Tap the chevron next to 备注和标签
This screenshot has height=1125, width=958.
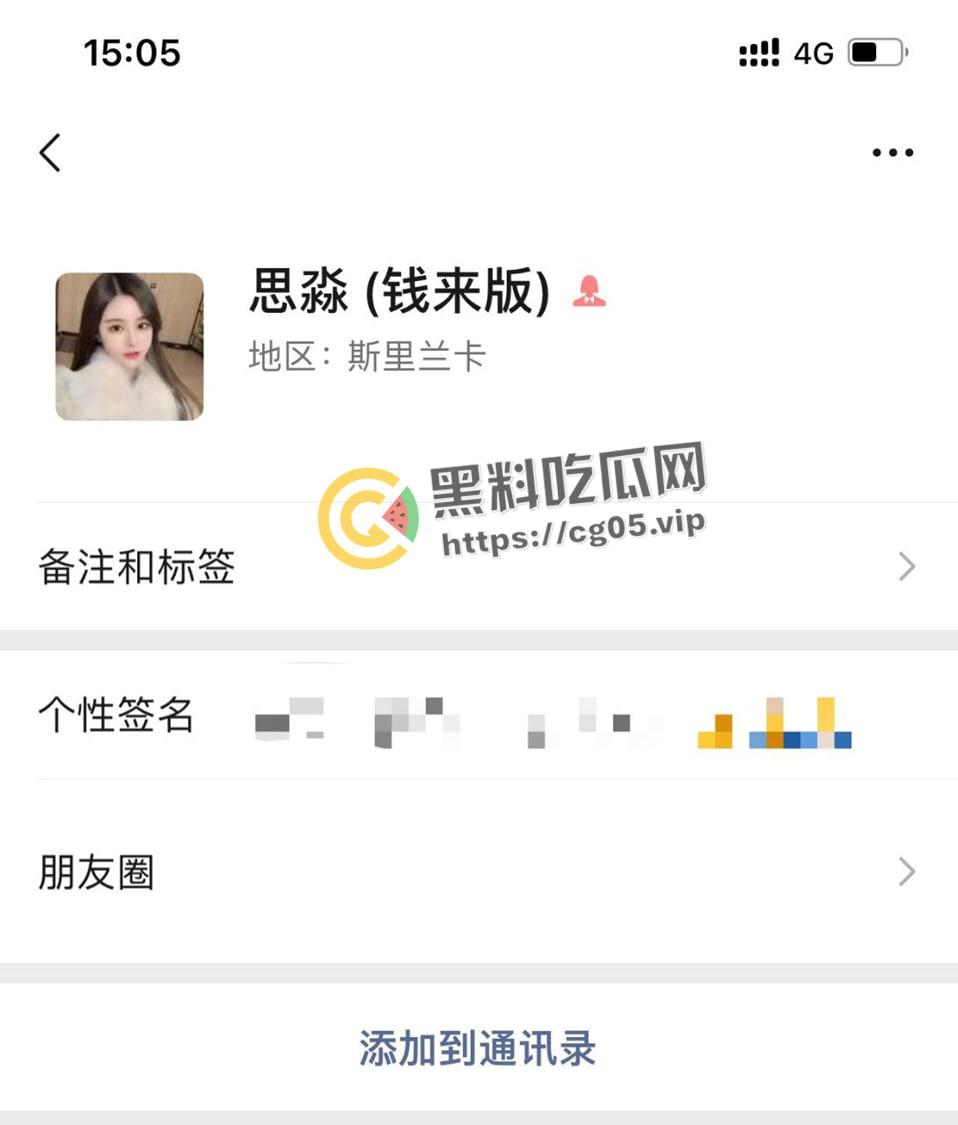[x=906, y=567]
